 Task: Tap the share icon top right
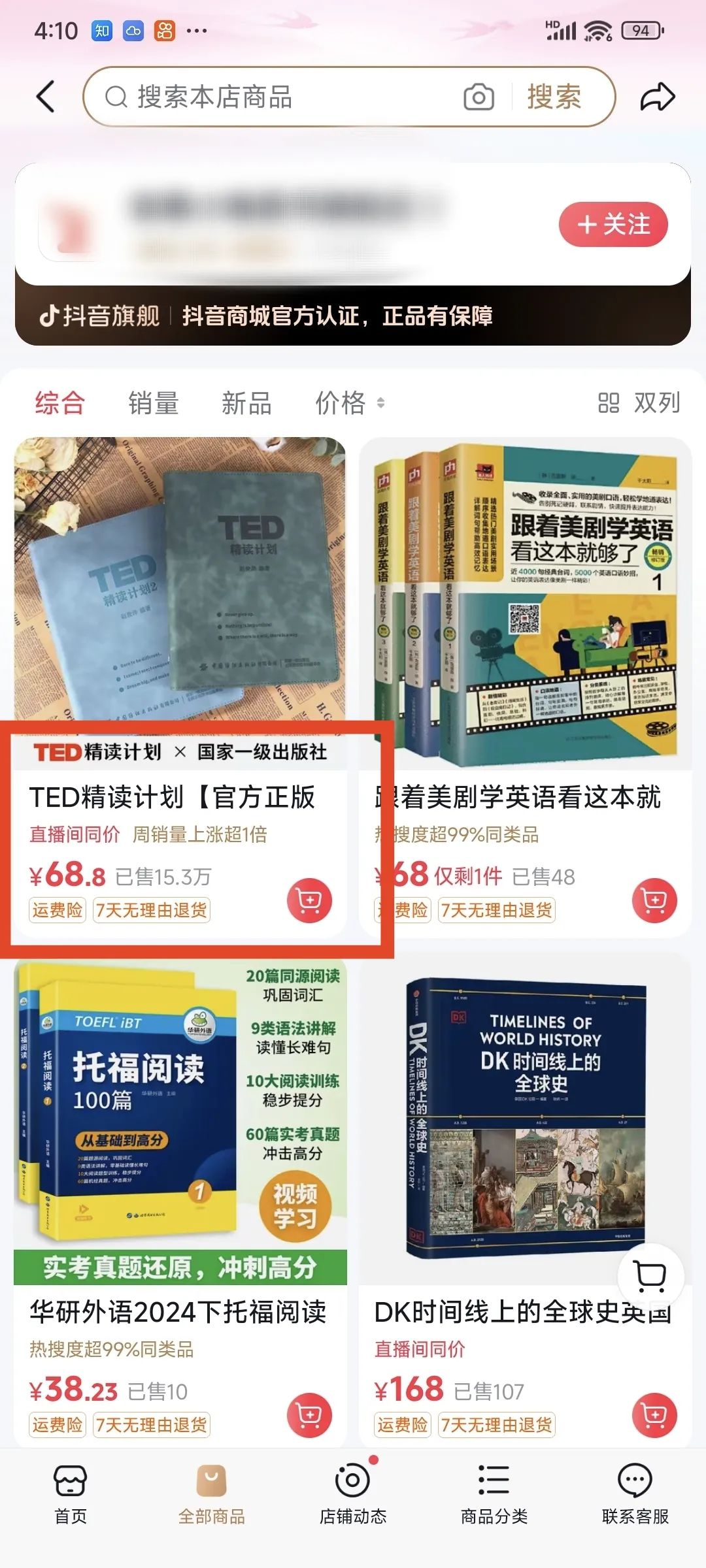tap(656, 95)
